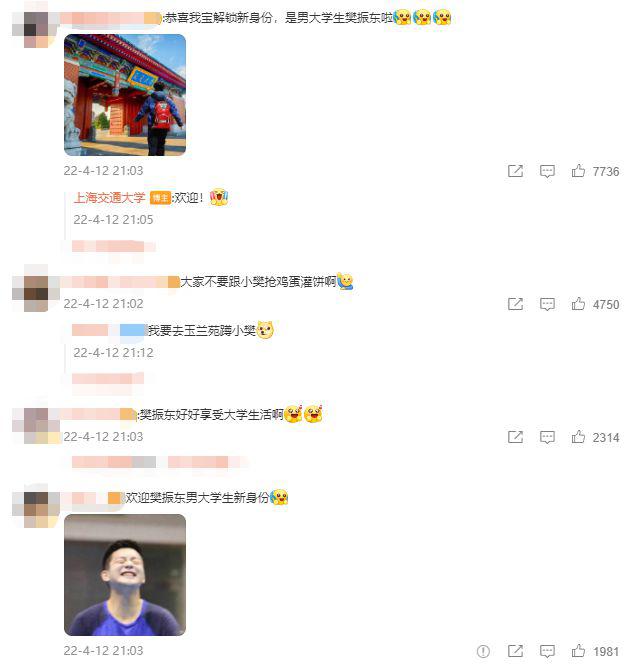Viewport: 636px width, 664px height.
Task: Reply to the comment with 2314 likes
Action: [547, 437]
